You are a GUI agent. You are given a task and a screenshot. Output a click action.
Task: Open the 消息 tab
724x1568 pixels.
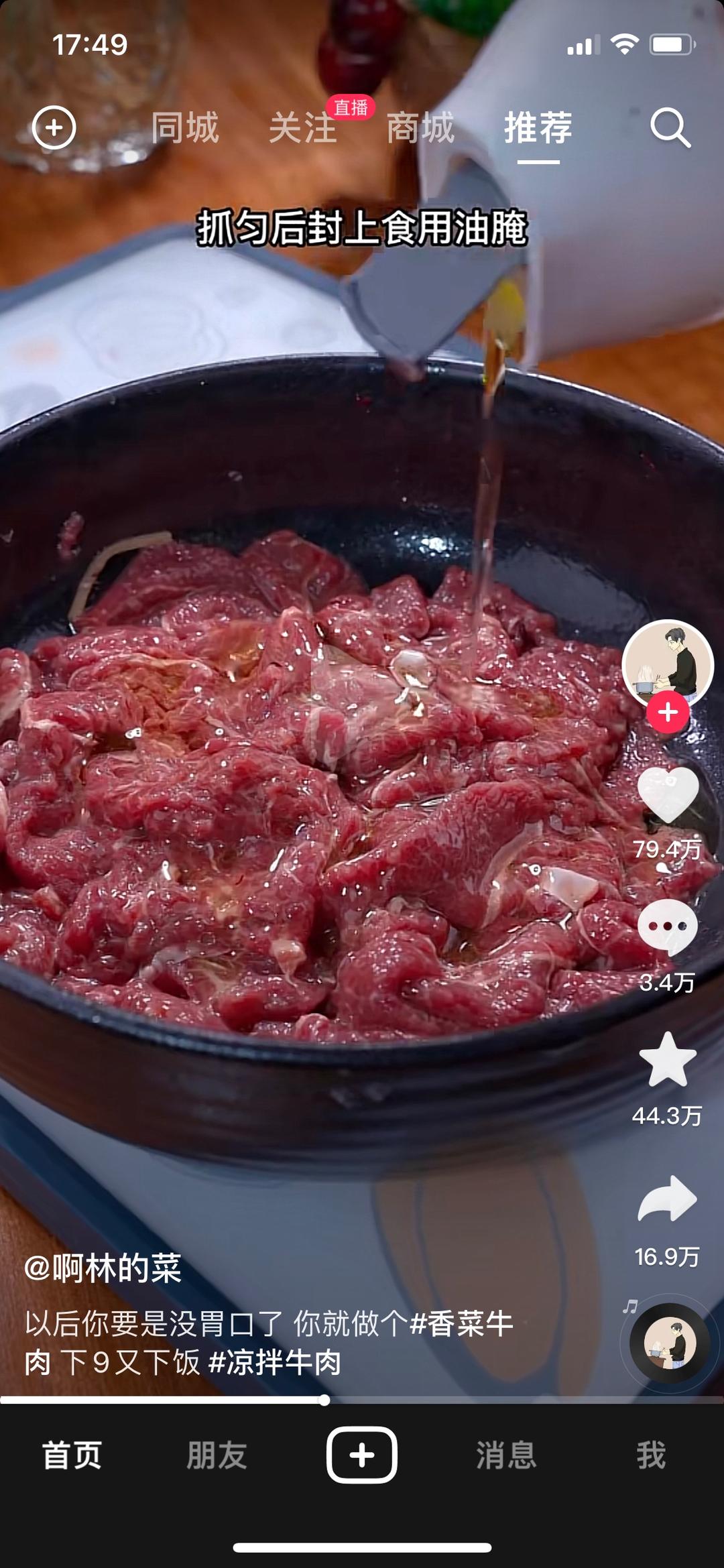click(506, 1455)
